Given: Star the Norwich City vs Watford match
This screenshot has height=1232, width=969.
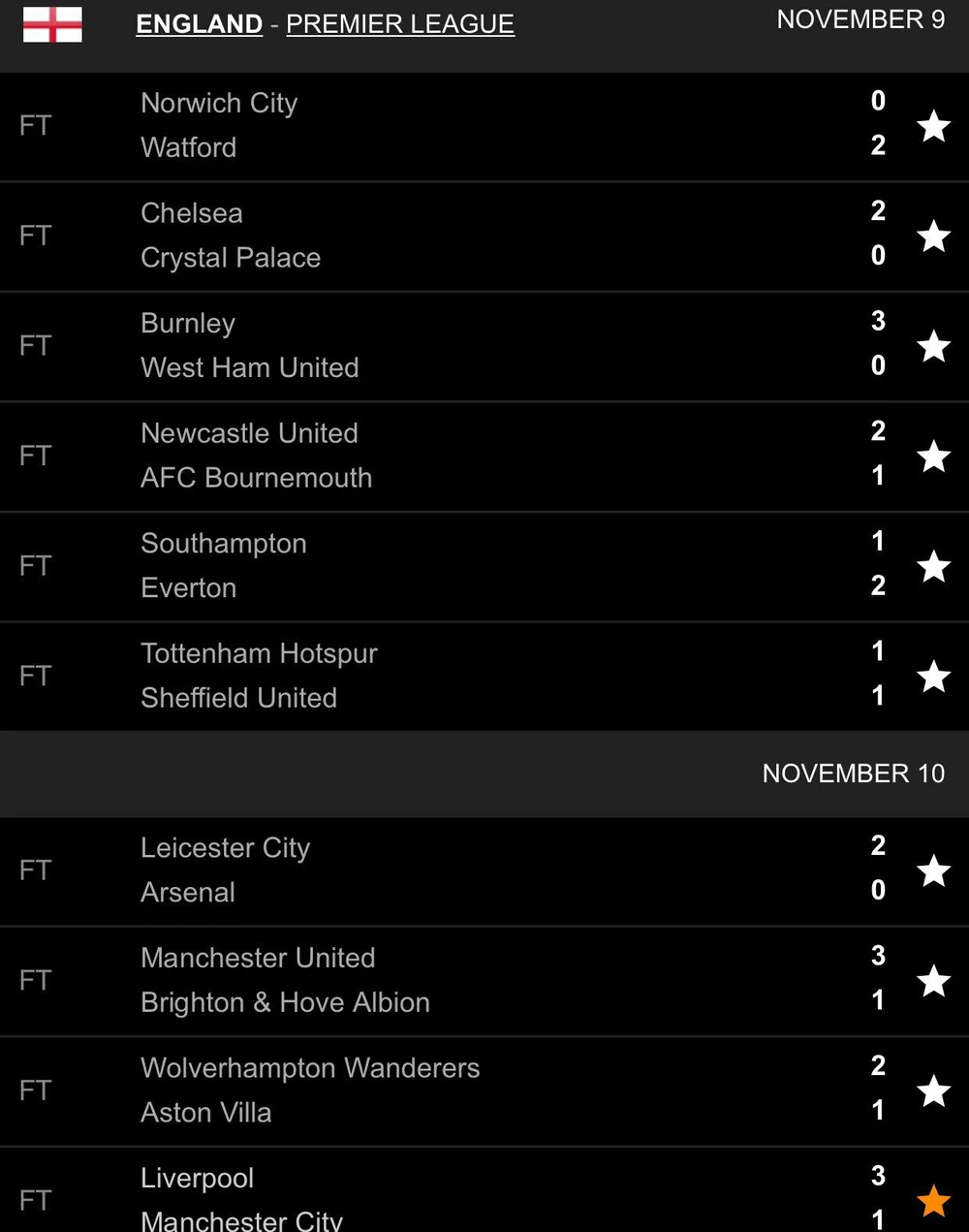Looking at the screenshot, I should (x=933, y=126).
